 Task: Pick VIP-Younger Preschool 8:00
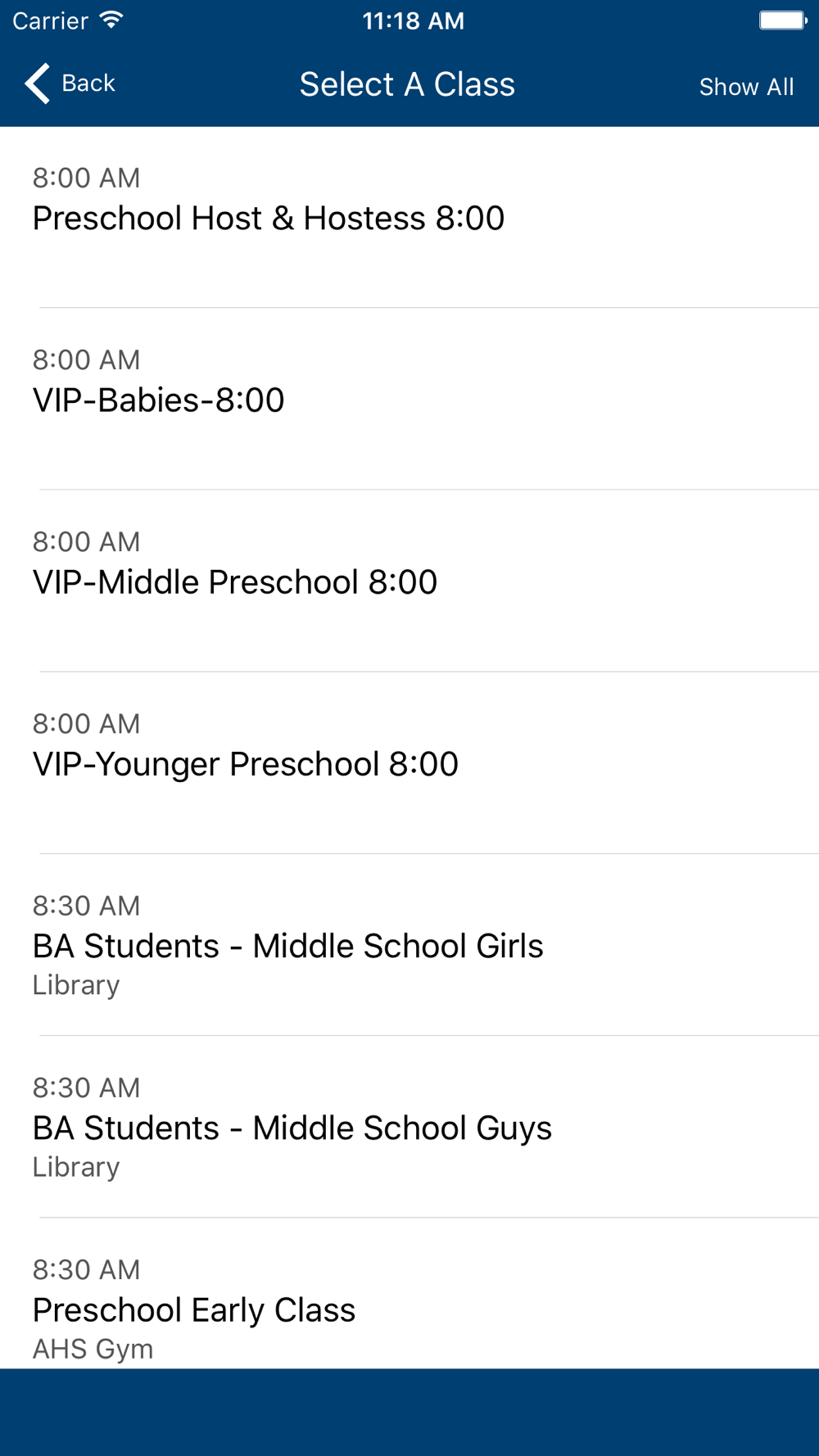pos(409,762)
